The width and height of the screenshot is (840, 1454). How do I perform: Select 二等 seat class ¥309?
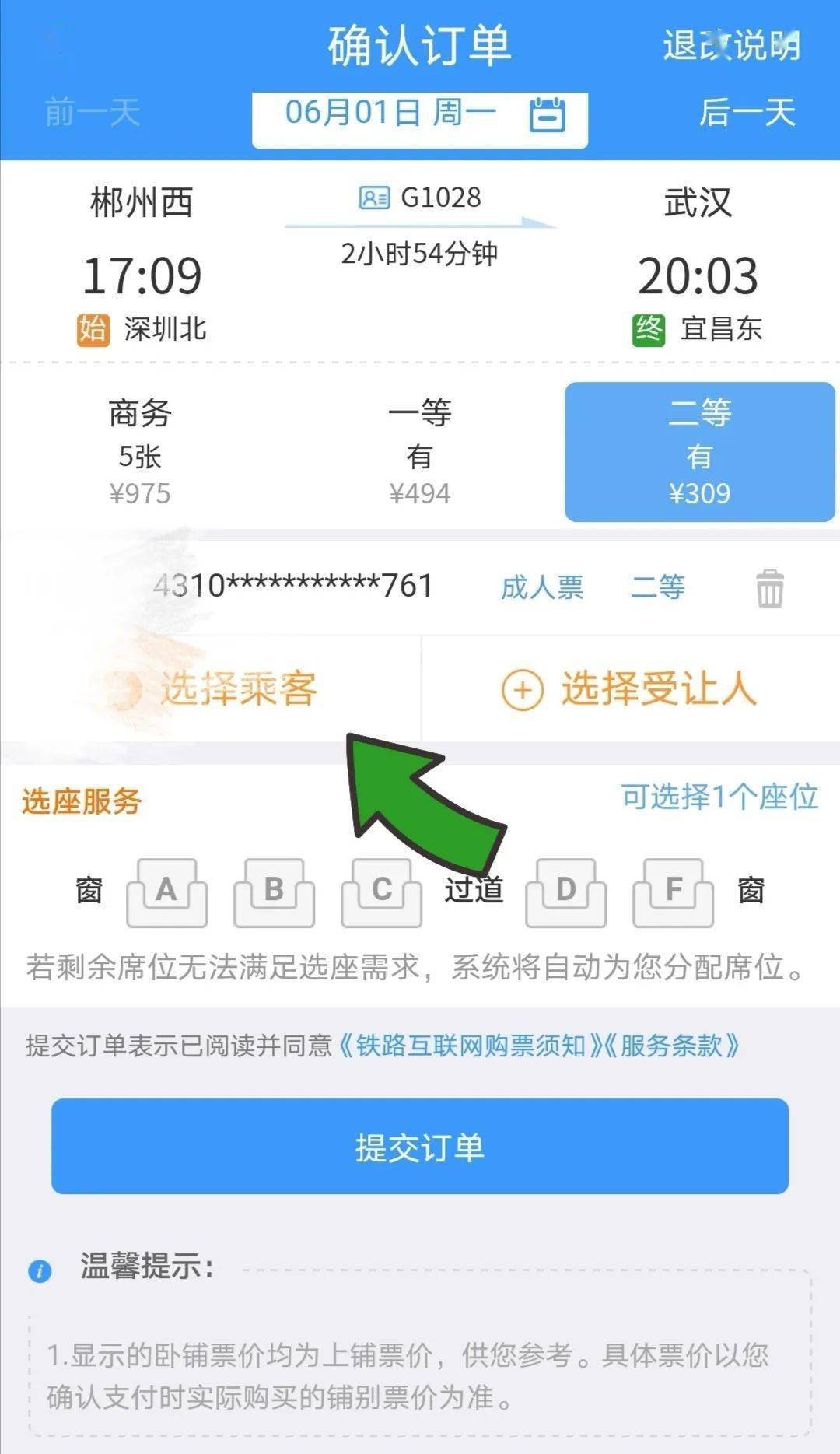click(x=699, y=452)
